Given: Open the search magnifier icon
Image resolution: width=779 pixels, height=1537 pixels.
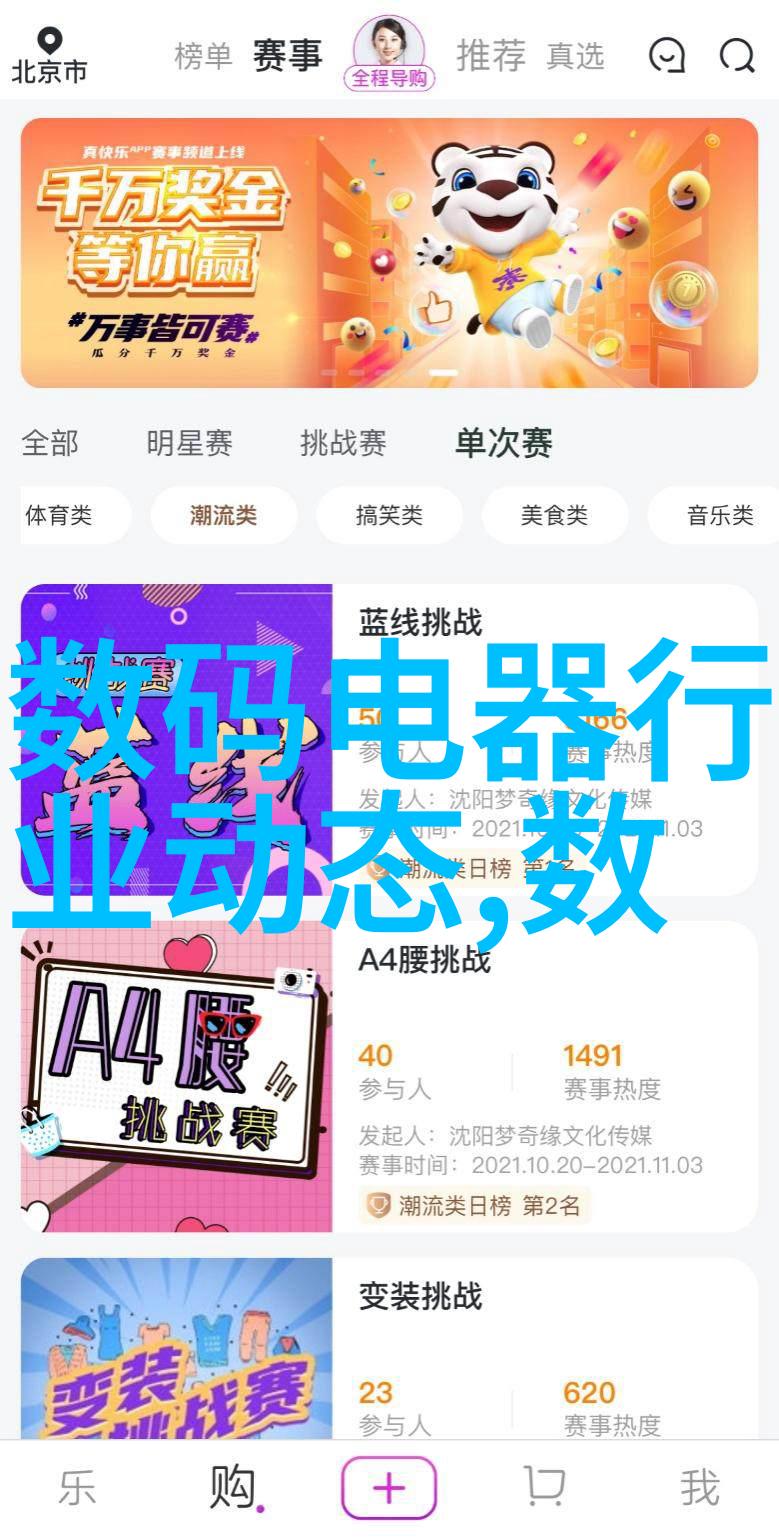Looking at the screenshot, I should point(737,56).
